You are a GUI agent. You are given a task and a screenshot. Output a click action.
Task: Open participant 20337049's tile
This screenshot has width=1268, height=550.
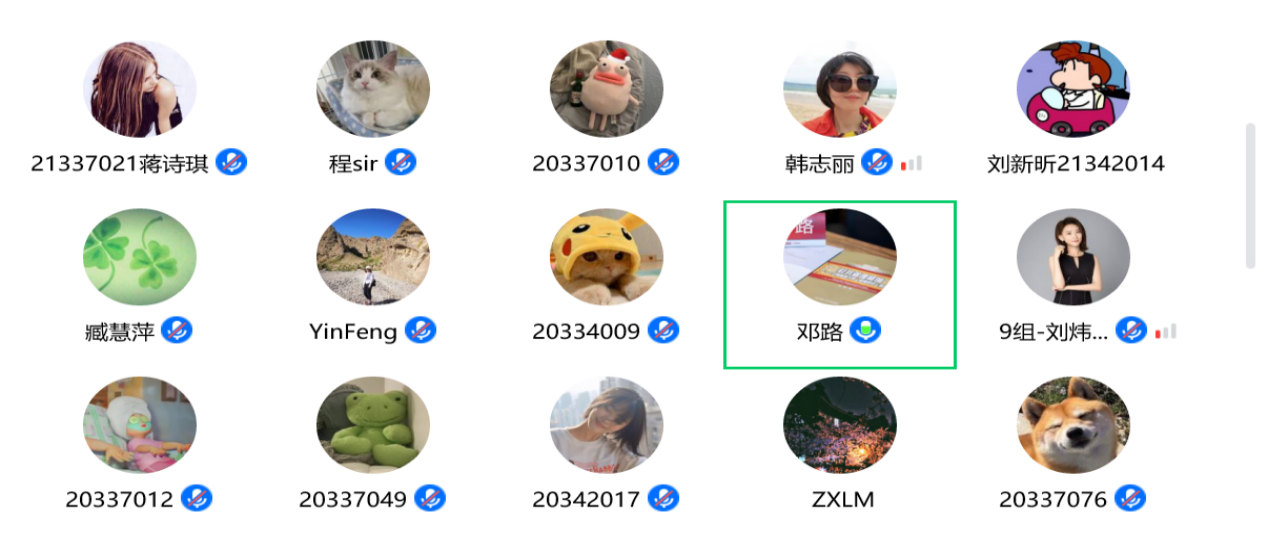point(373,425)
